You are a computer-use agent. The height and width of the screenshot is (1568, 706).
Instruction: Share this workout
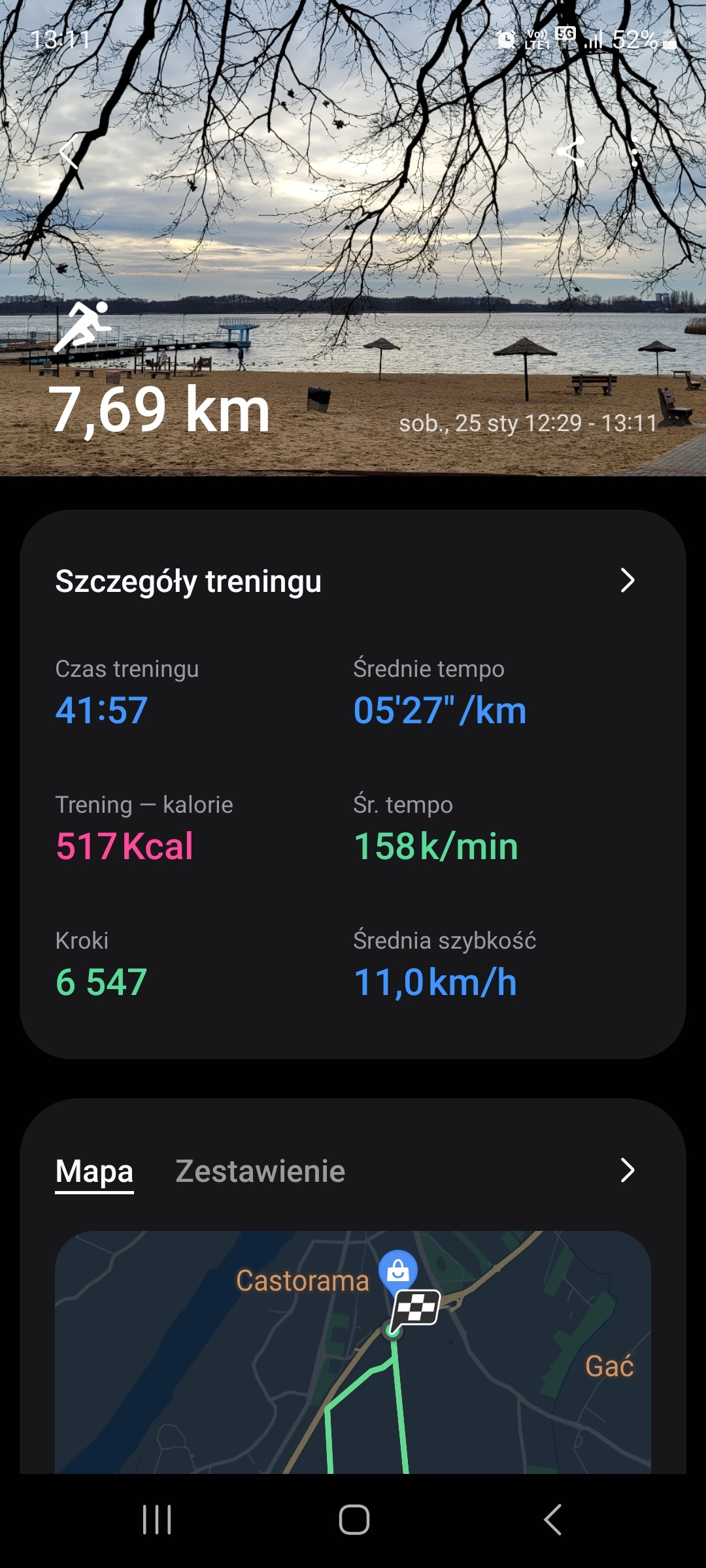[570, 154]
